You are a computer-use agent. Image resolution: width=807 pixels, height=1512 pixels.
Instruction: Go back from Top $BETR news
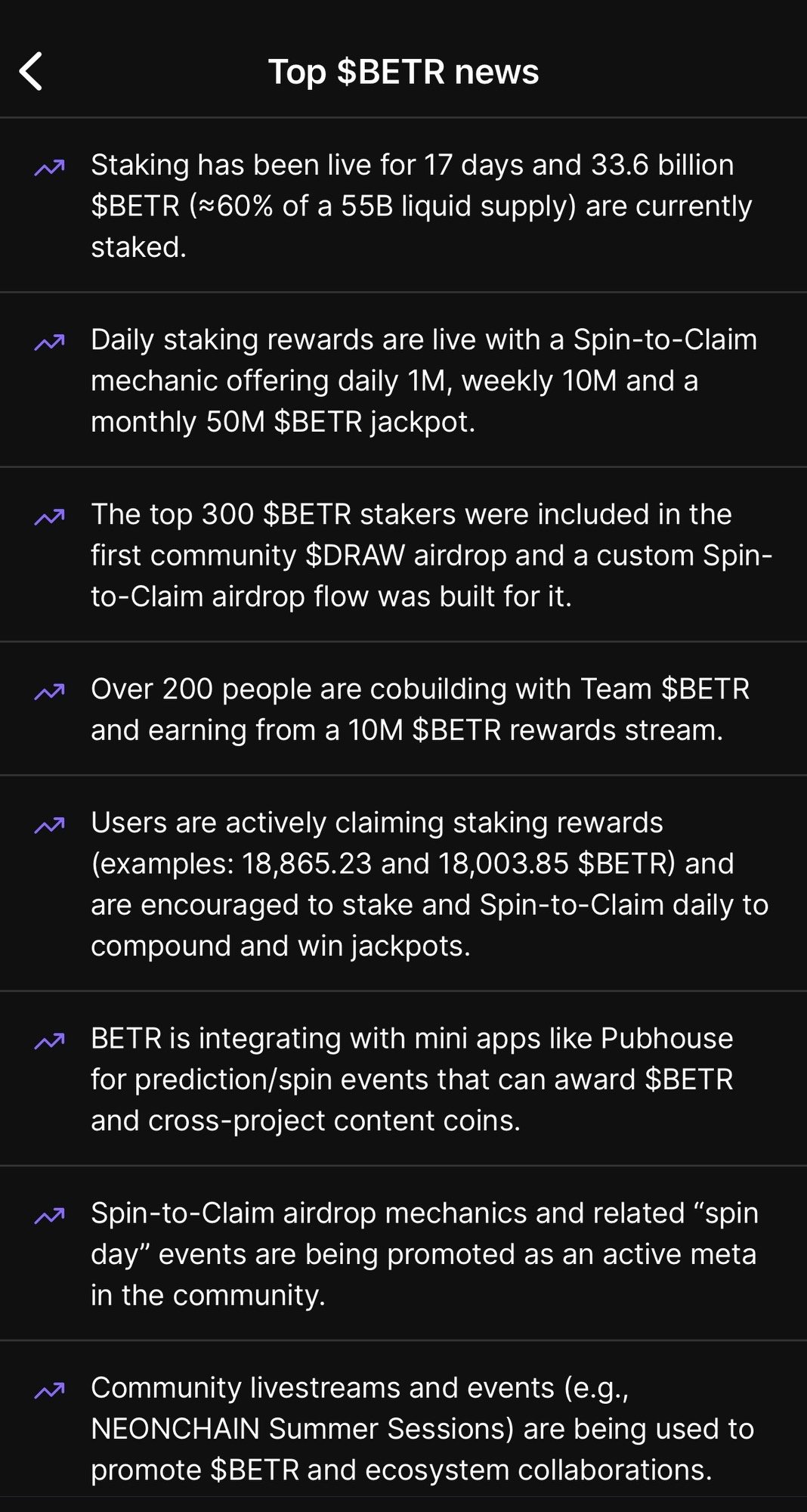point(31,72)
